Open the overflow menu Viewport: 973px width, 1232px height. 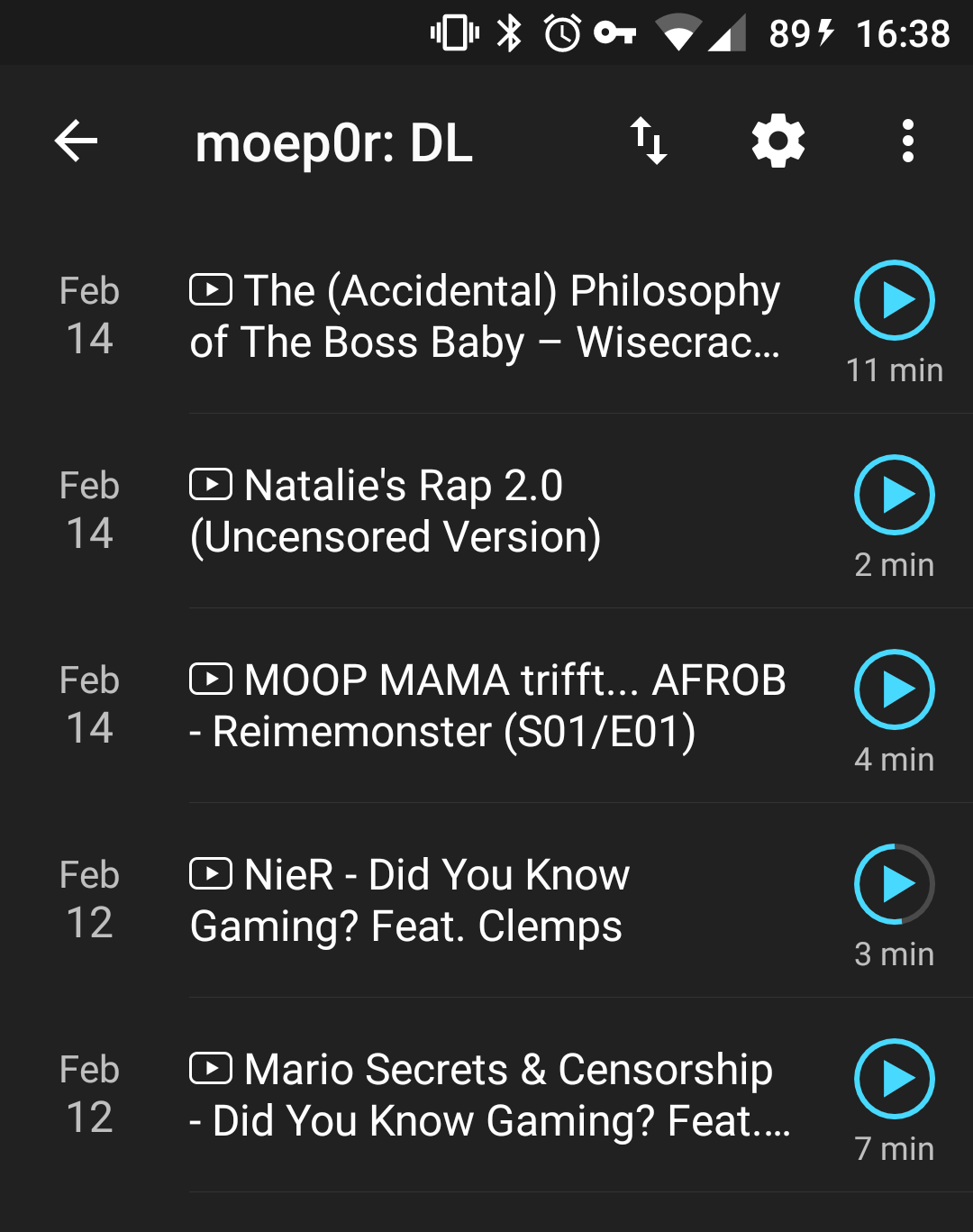coord(907,141)
